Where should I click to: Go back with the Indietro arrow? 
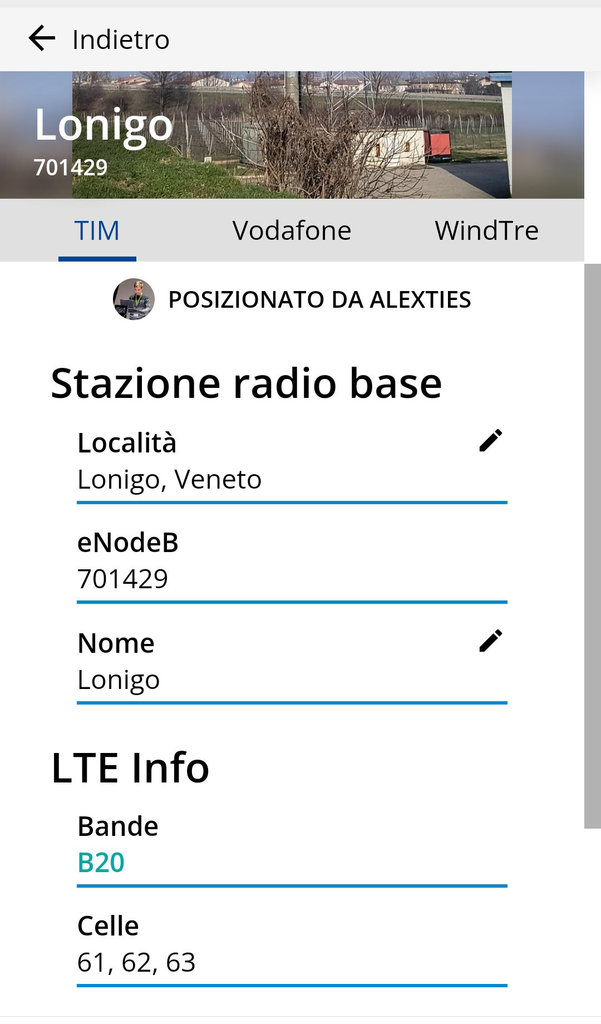[x=42, y=39]
